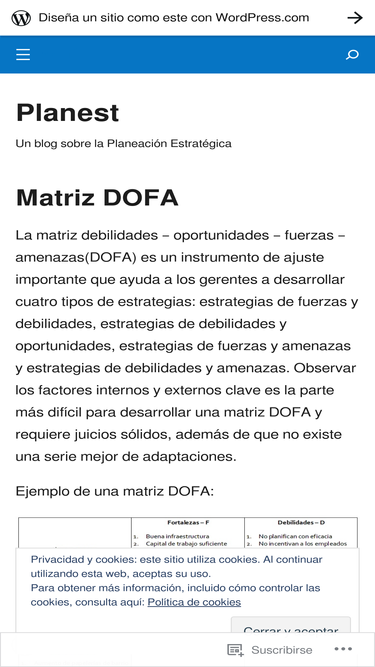Open the DOFA matrix example image
This screenshot has height=667, width=375.
[188, 533]
